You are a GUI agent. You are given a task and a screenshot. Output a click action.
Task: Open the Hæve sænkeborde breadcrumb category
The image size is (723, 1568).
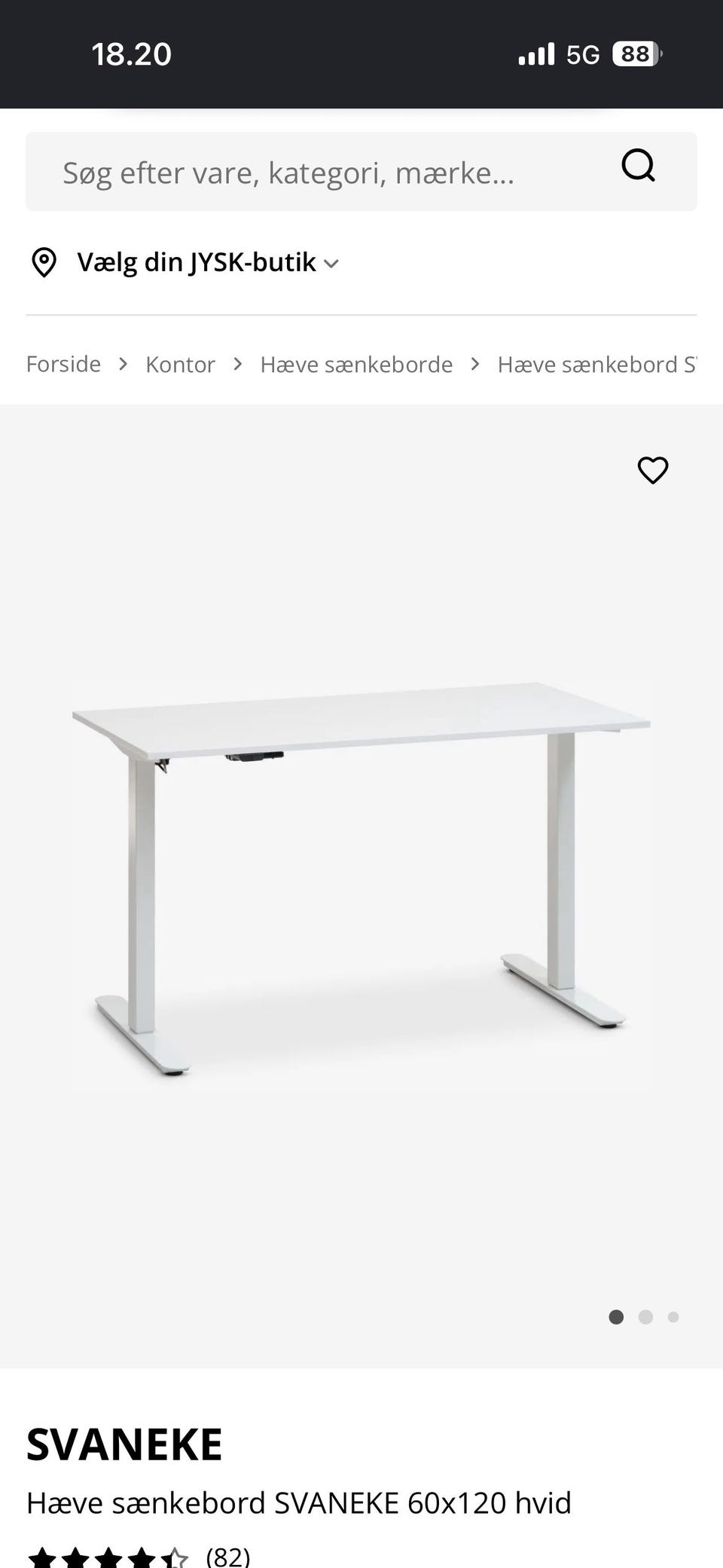[356, 364]
